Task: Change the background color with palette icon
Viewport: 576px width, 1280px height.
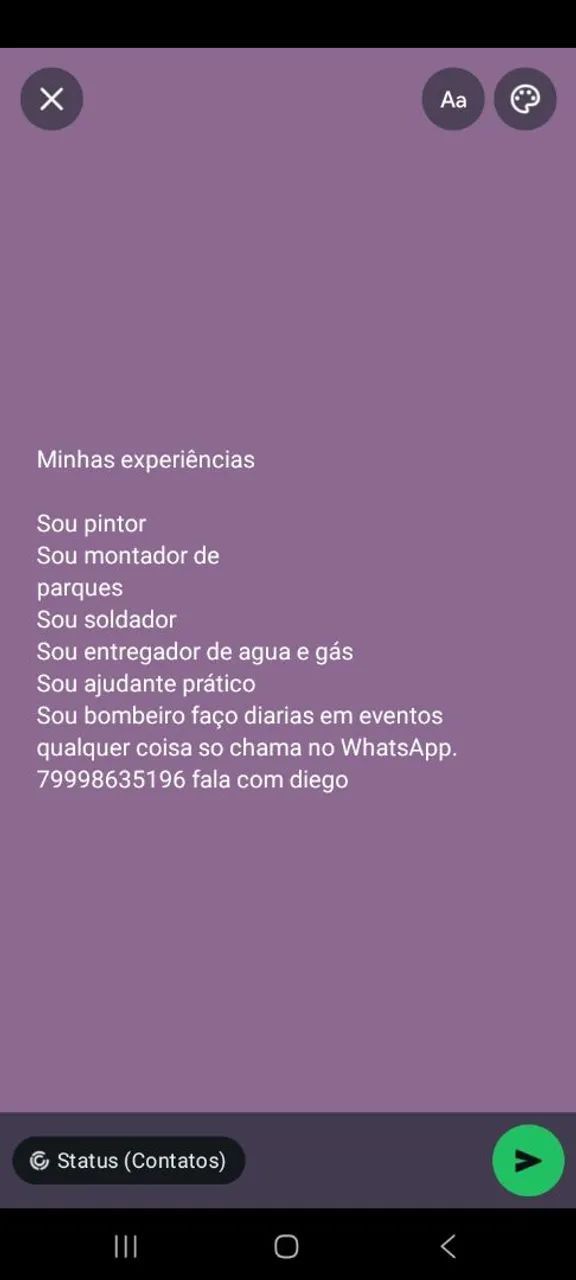Action: point(525,99)
